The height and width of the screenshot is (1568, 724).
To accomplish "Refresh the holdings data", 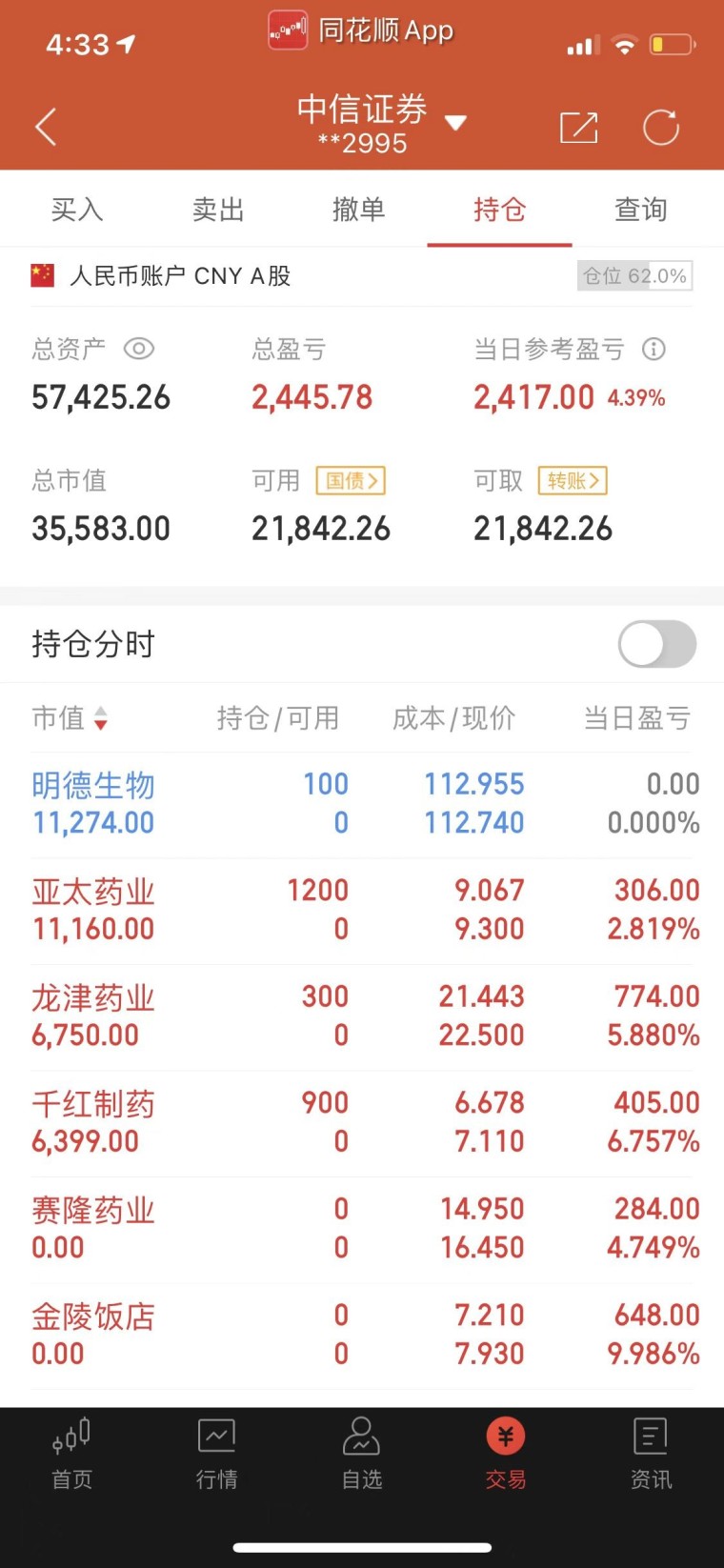I will [x=660, y=127].
